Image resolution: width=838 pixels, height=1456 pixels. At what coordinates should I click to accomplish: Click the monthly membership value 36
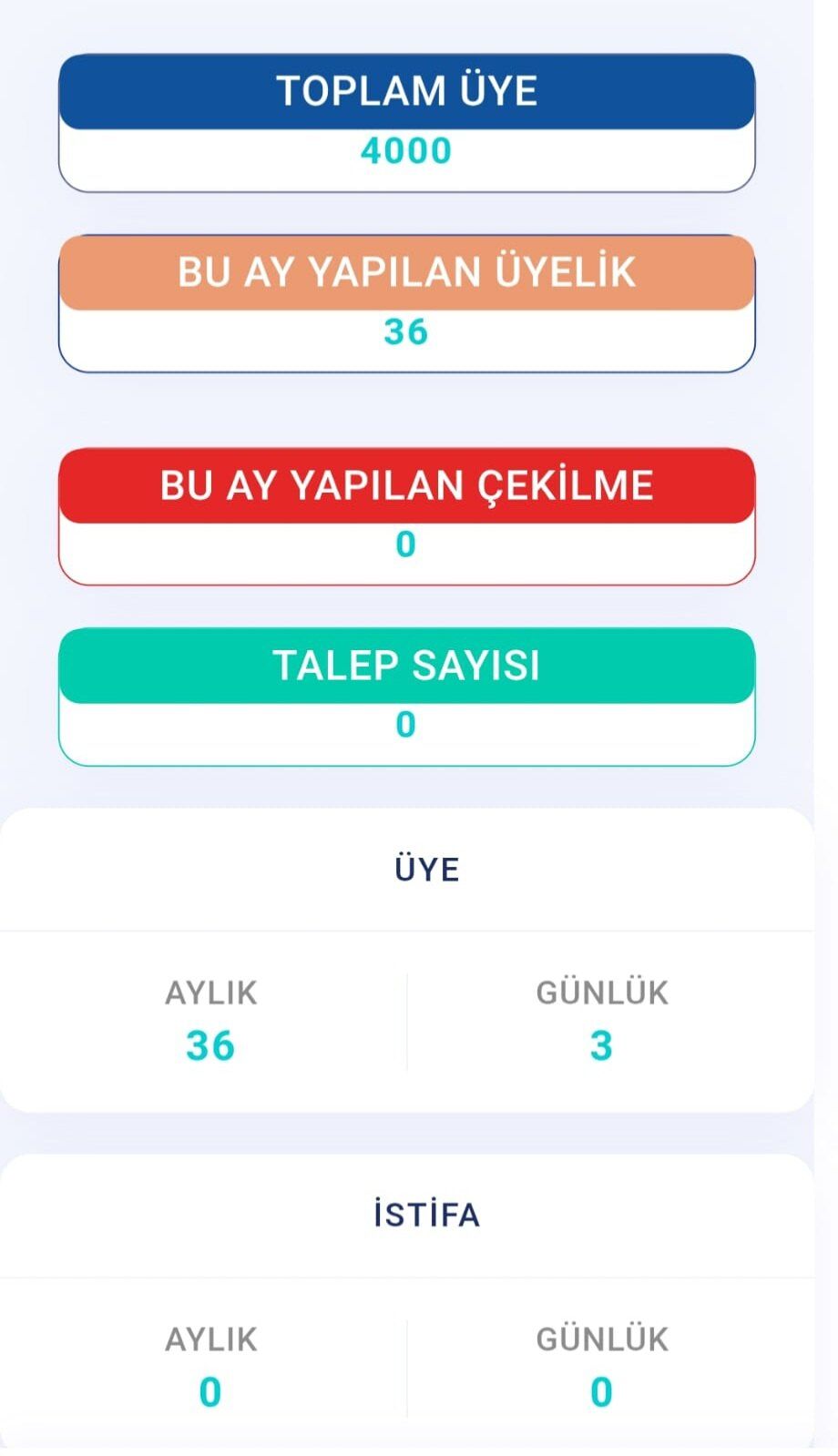pos(407,333)
